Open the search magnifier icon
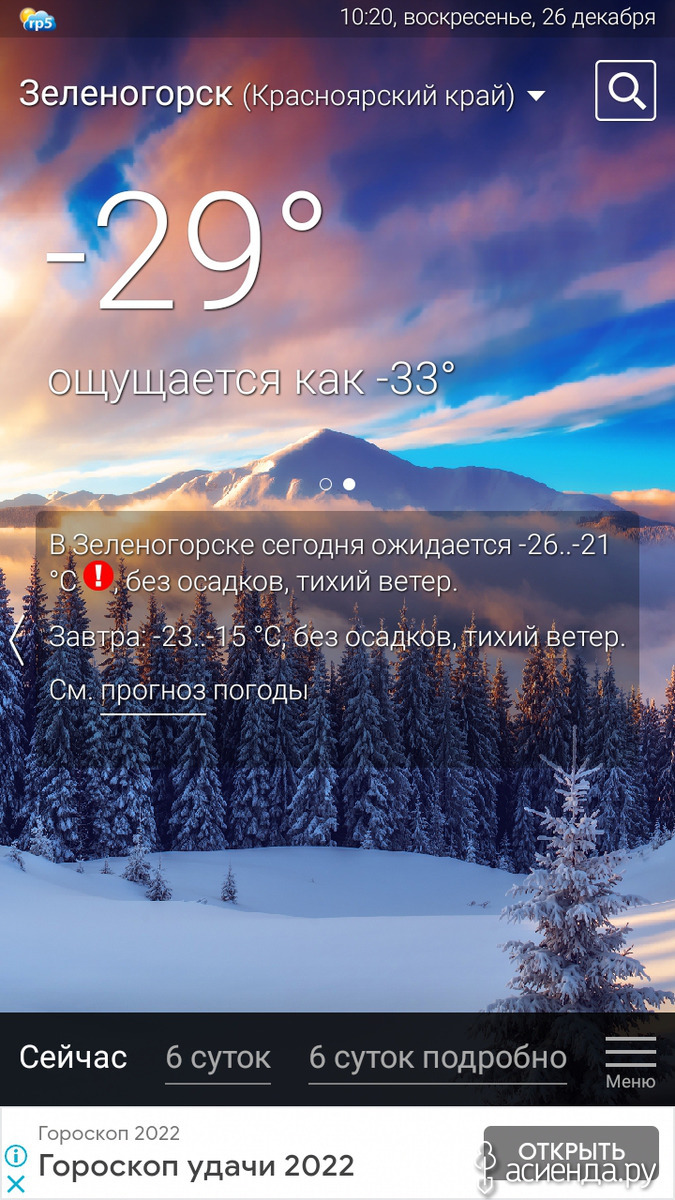675x1200 pixels. click(x=625, y=91)
